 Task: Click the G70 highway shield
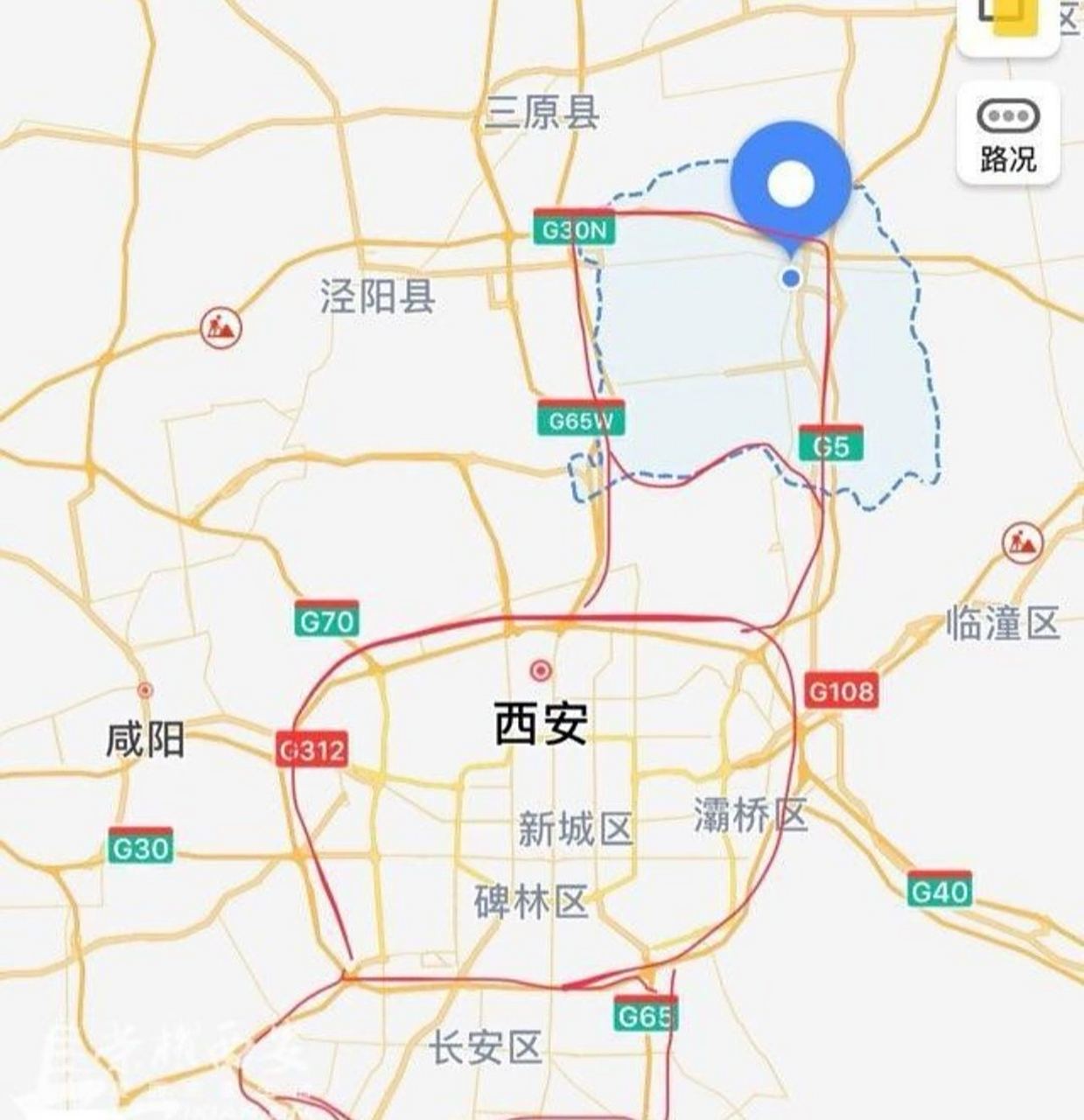327,619
